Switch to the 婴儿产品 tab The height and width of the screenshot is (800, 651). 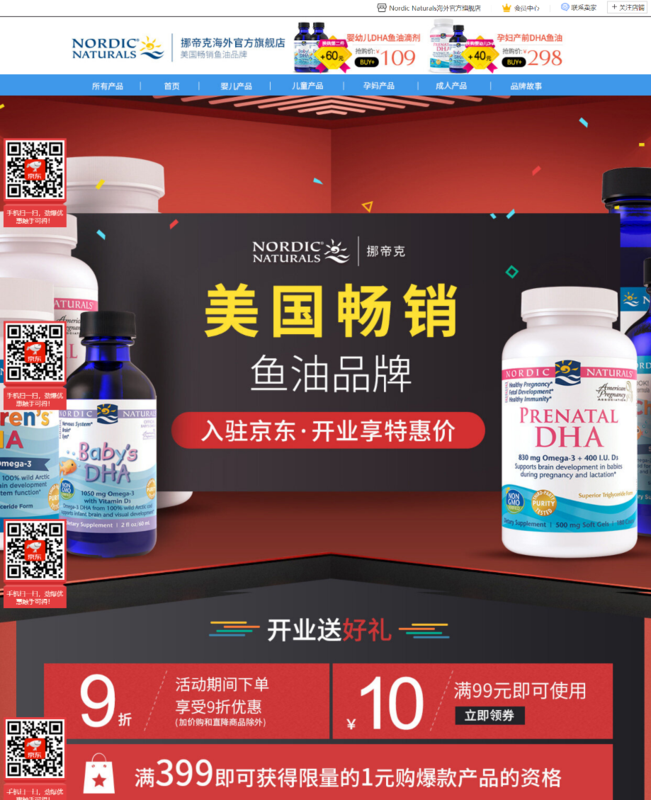pyautogui.click(x=236, y=86)
